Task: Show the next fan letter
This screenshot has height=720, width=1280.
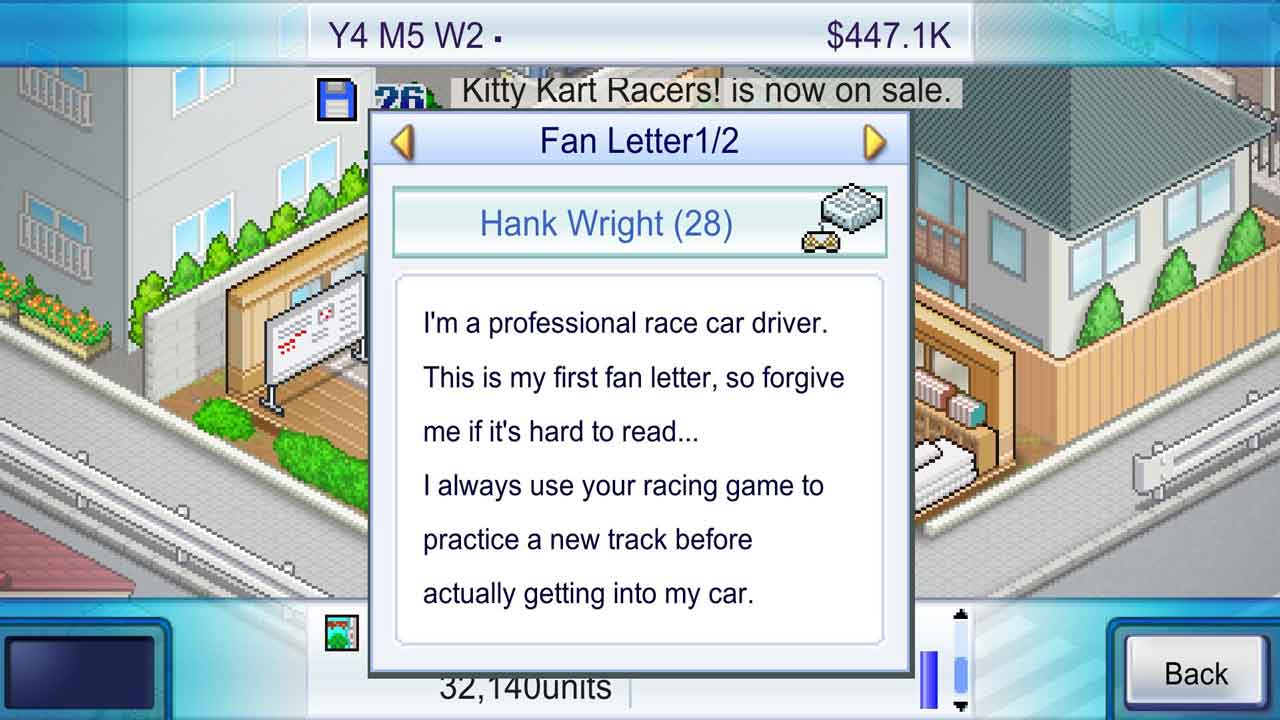Action: [x=875, y=142]
